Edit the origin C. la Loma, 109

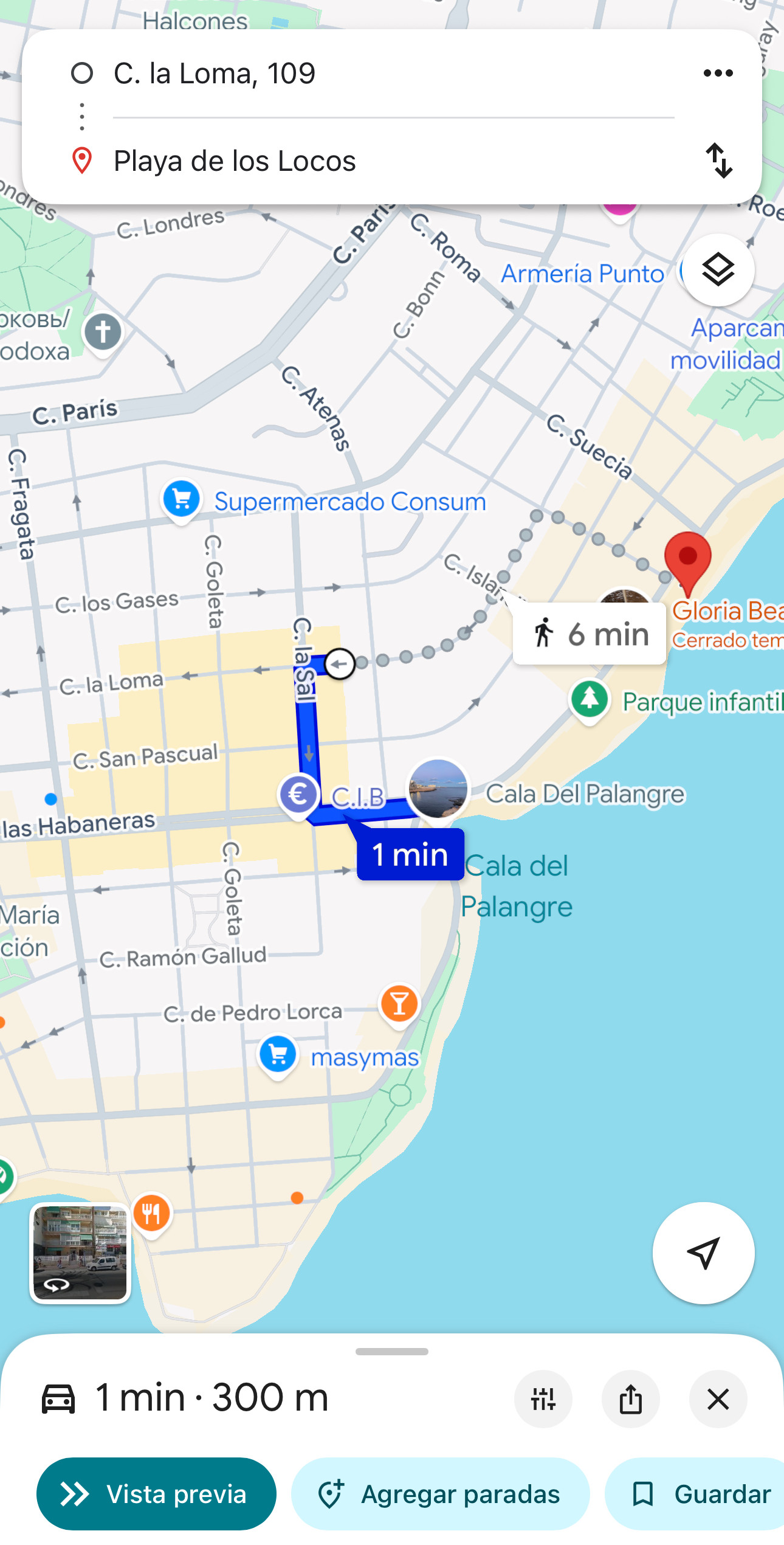(x=393, y=73)
